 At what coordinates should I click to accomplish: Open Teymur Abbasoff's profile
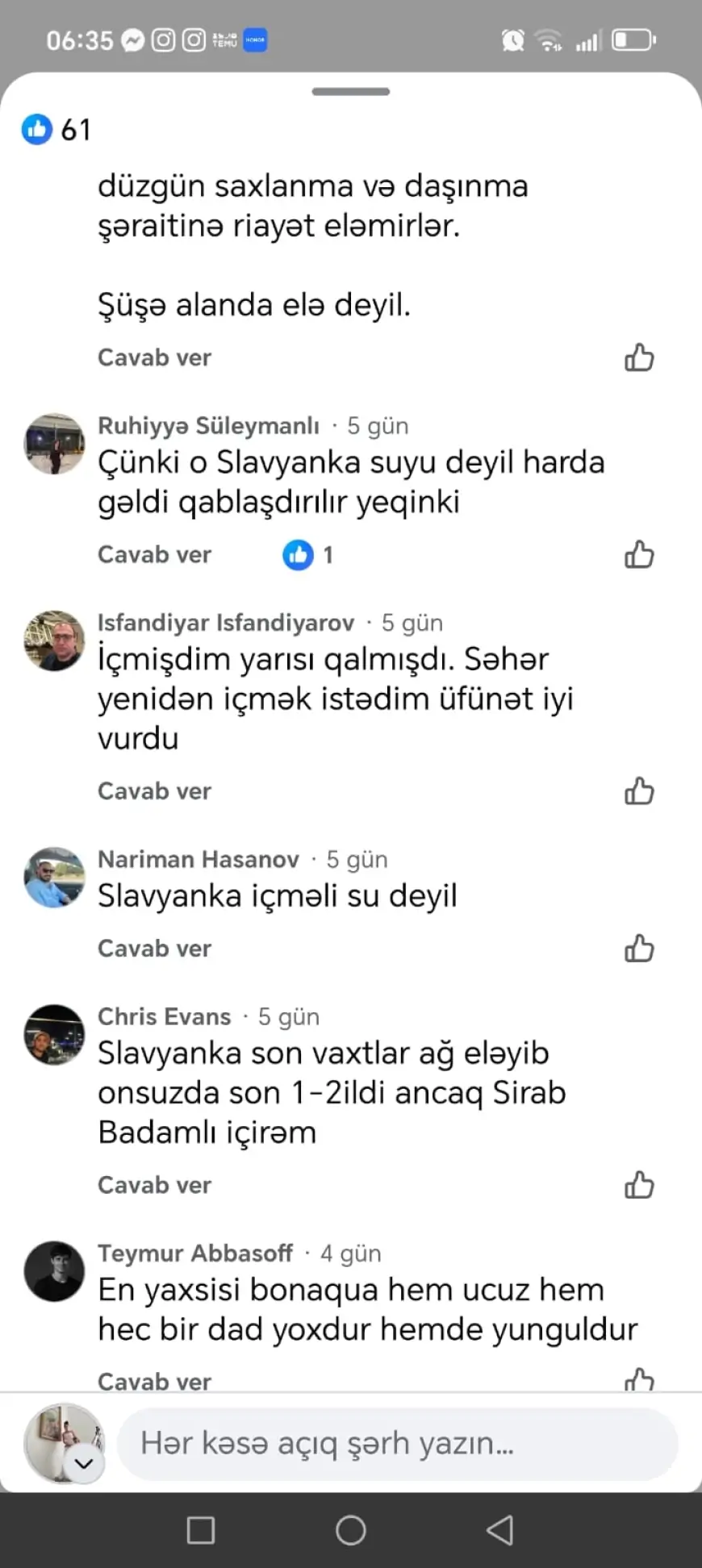[194, 1253]
